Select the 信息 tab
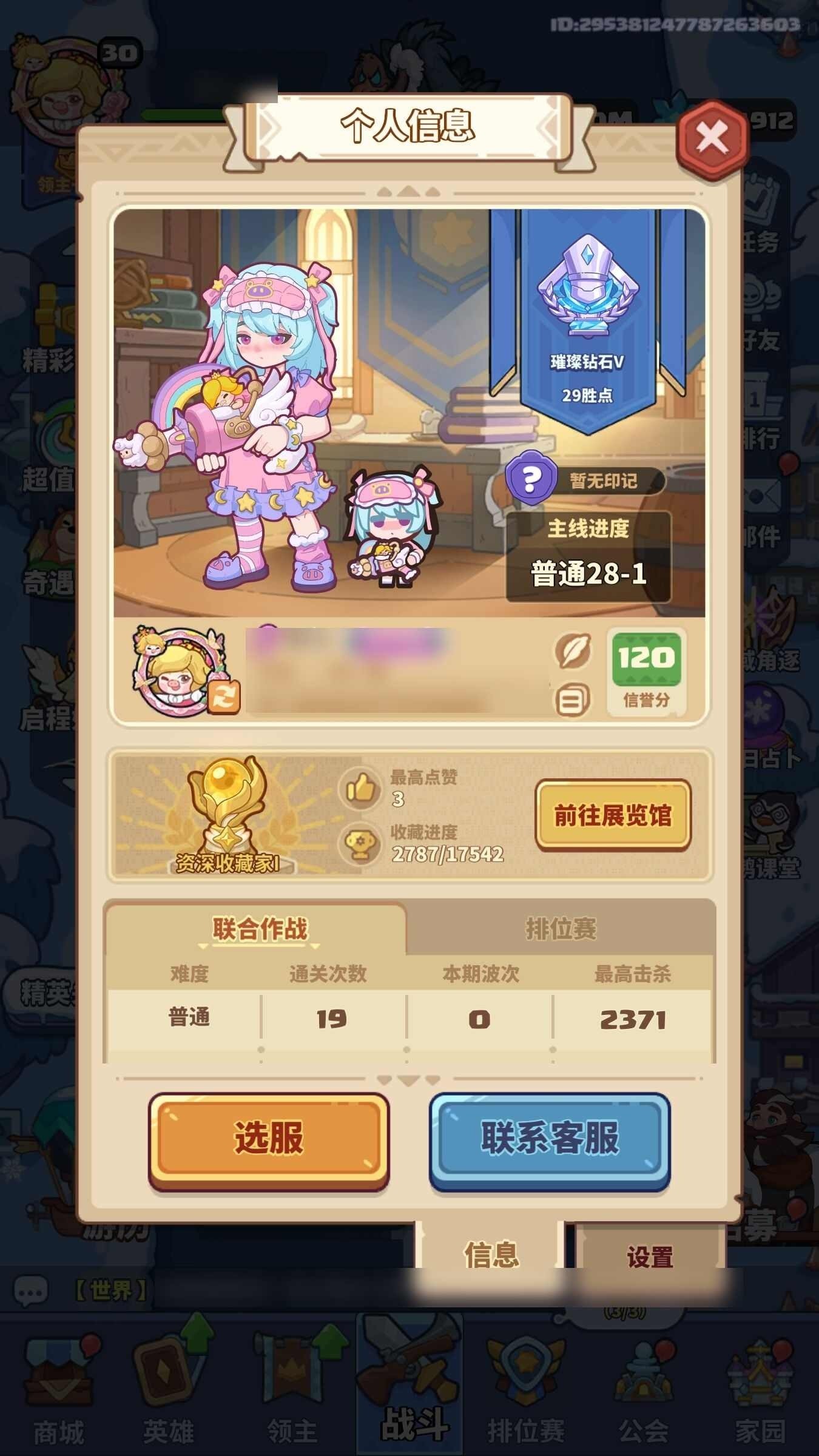819x1456 pixels. [x=491, y=1253]
